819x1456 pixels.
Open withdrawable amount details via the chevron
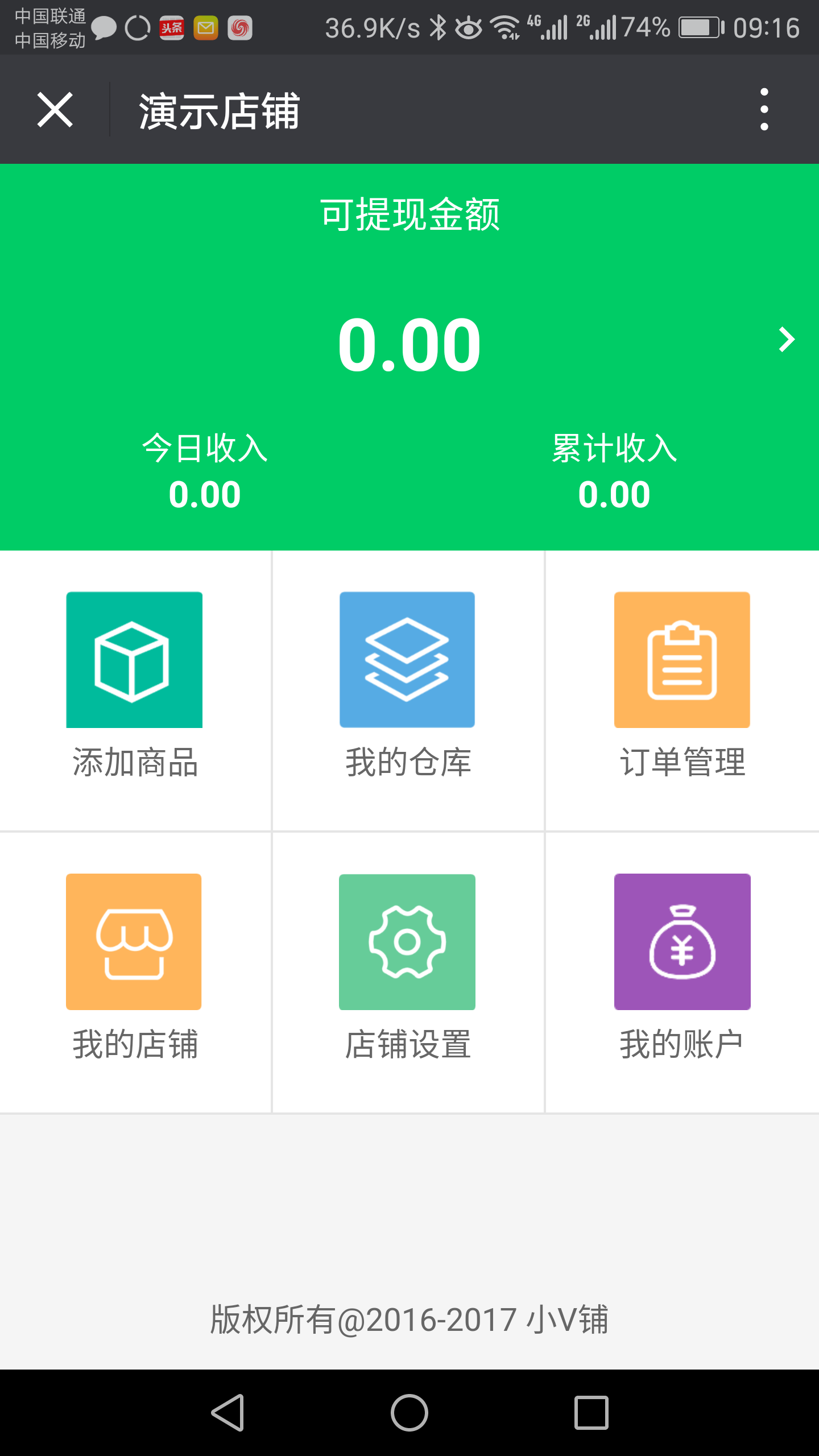(x=787, y=340)
